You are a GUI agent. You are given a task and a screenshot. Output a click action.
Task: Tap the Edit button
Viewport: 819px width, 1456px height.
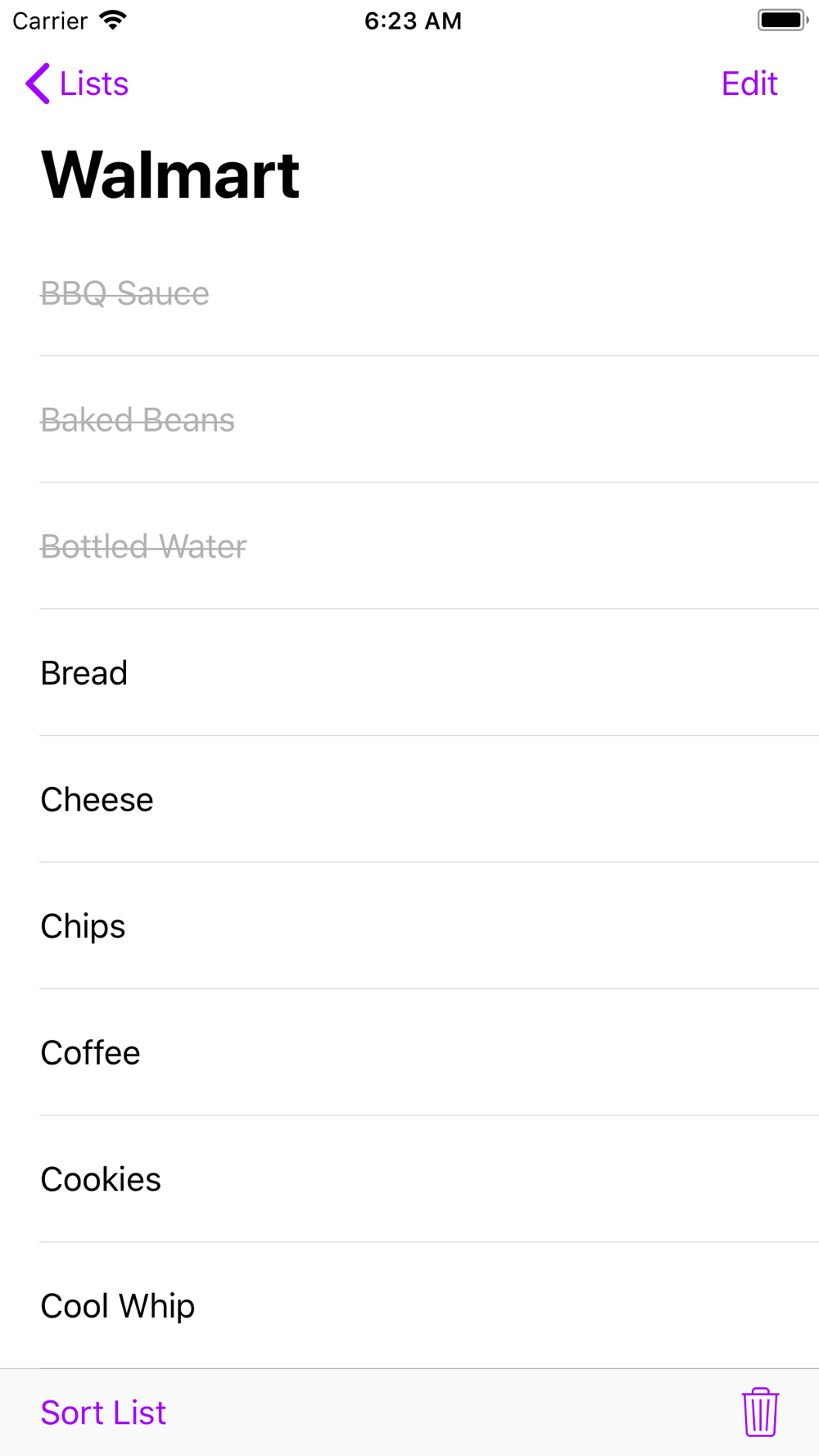point(749,84)
